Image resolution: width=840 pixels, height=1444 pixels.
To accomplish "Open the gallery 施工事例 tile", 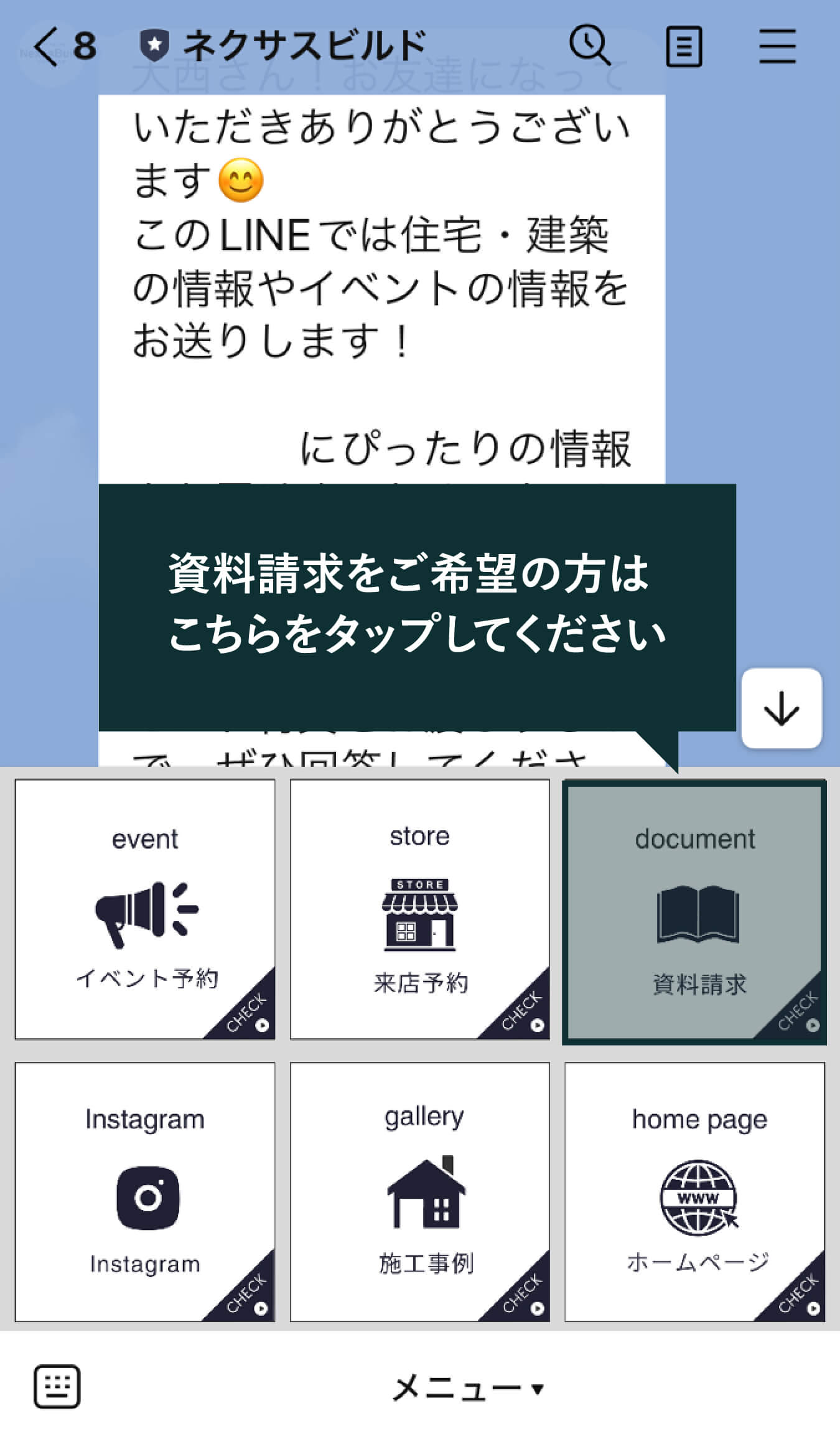I will click(420, 1192).
